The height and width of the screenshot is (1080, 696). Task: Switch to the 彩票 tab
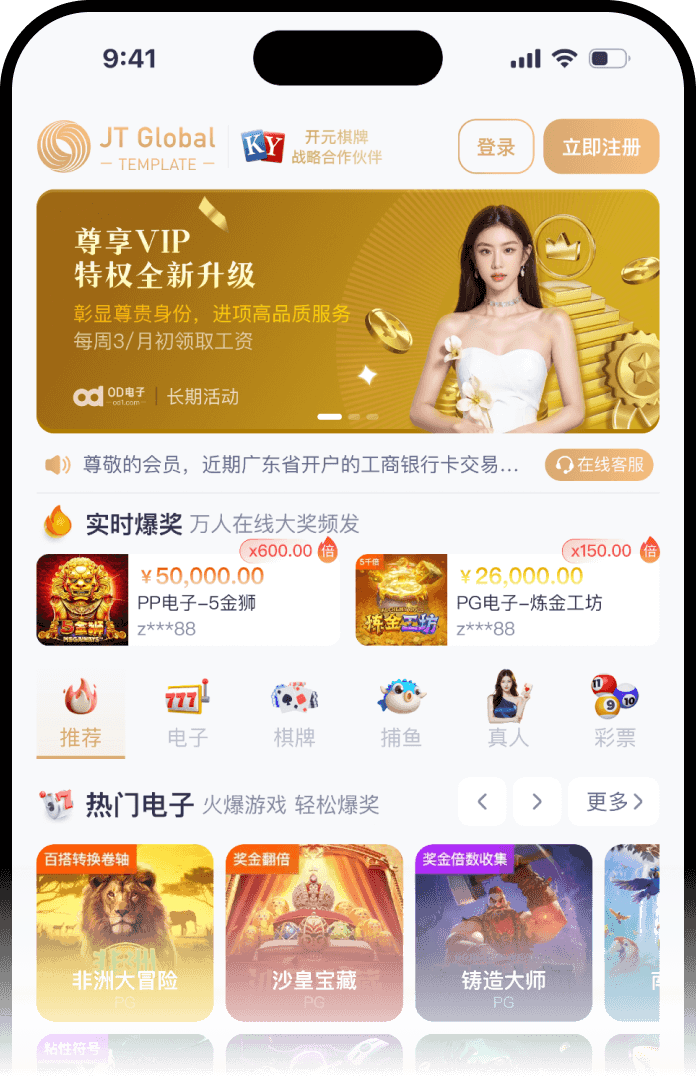pyautogui.click(x=614, y=714)
